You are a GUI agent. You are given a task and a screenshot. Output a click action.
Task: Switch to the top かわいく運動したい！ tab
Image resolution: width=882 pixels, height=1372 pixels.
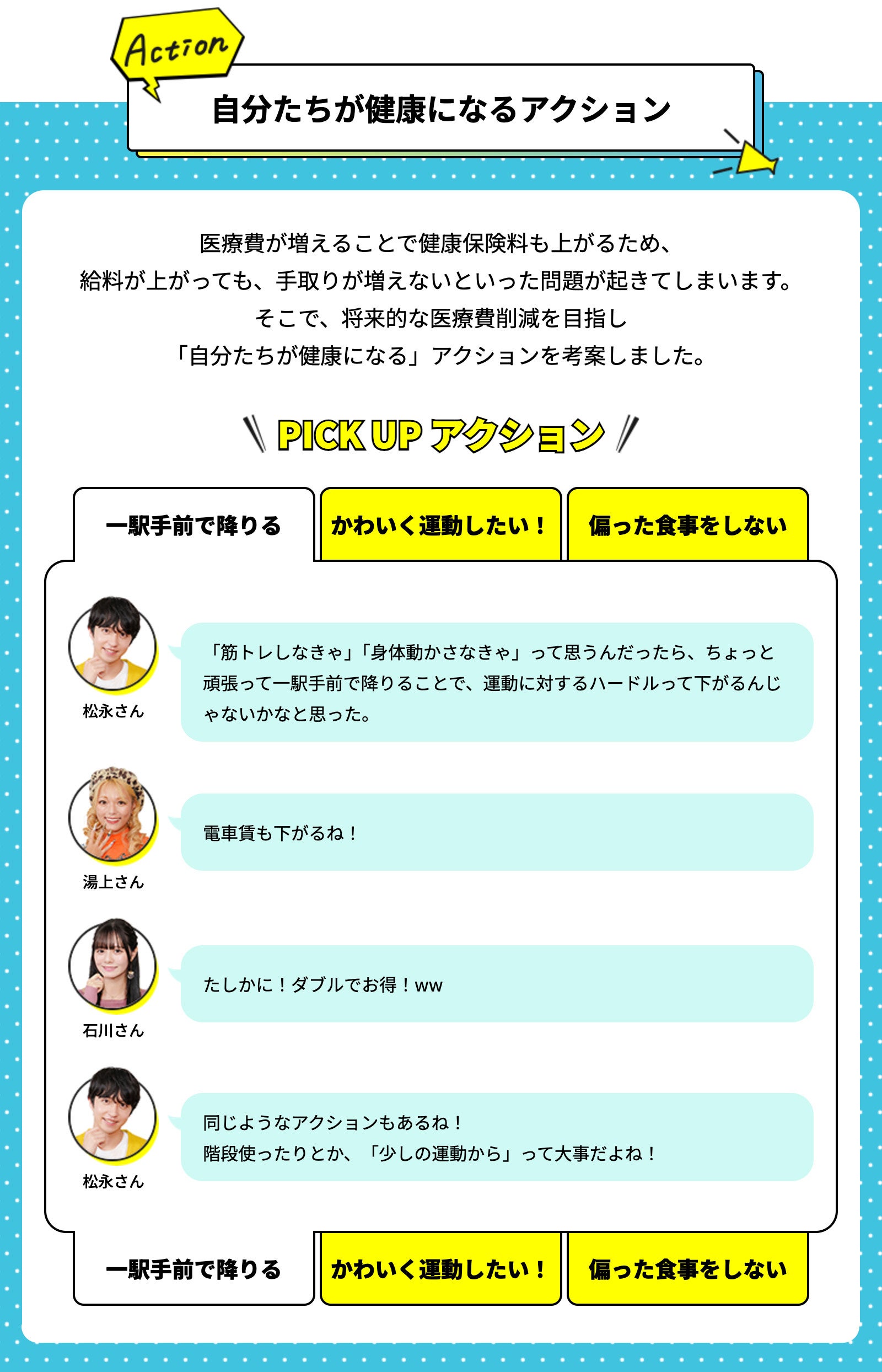pyautogui.click(x=440, y=524)
